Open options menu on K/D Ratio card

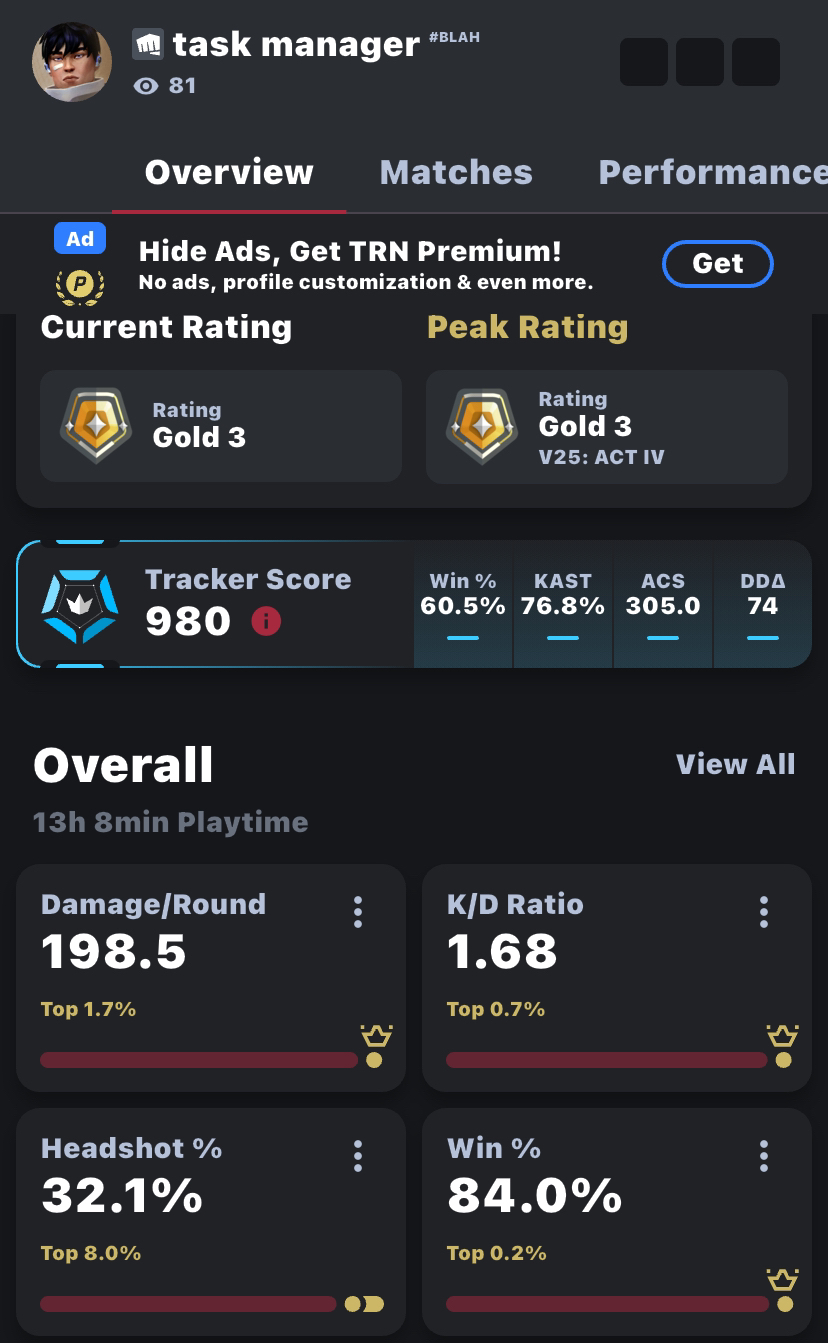[x=764, y=911]
